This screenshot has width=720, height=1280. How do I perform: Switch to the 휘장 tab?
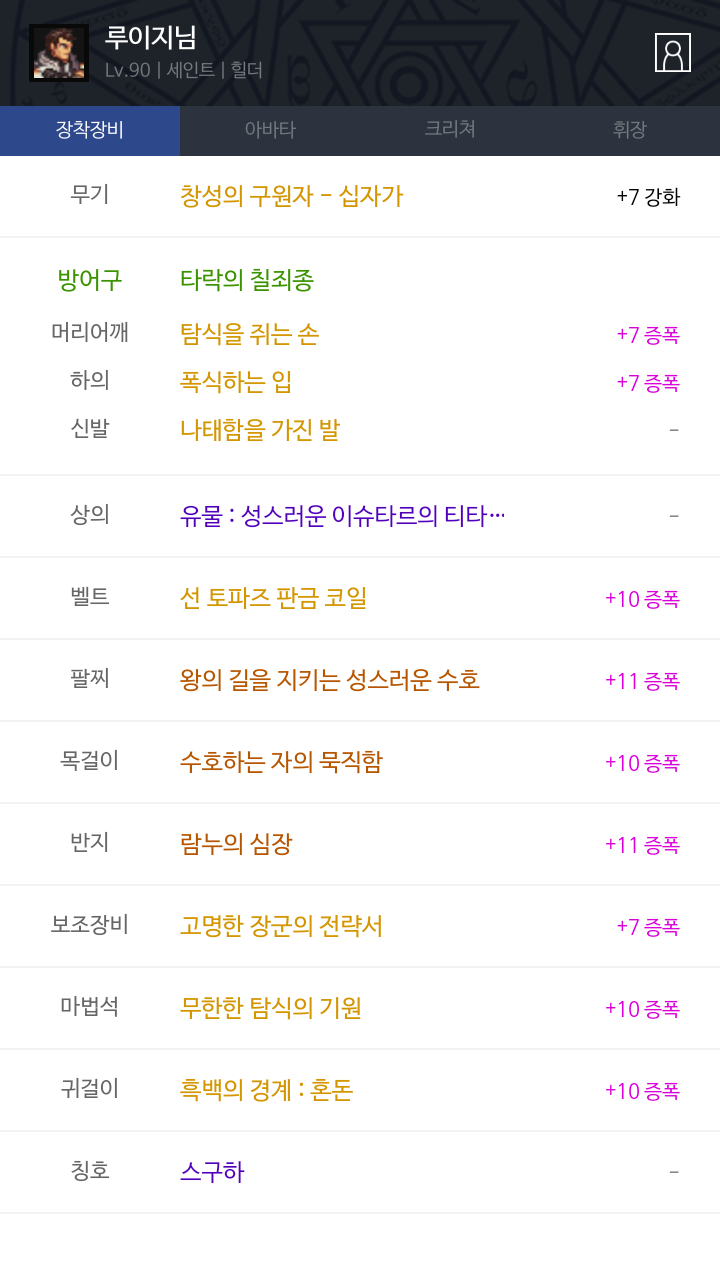[x=630, y=130]
